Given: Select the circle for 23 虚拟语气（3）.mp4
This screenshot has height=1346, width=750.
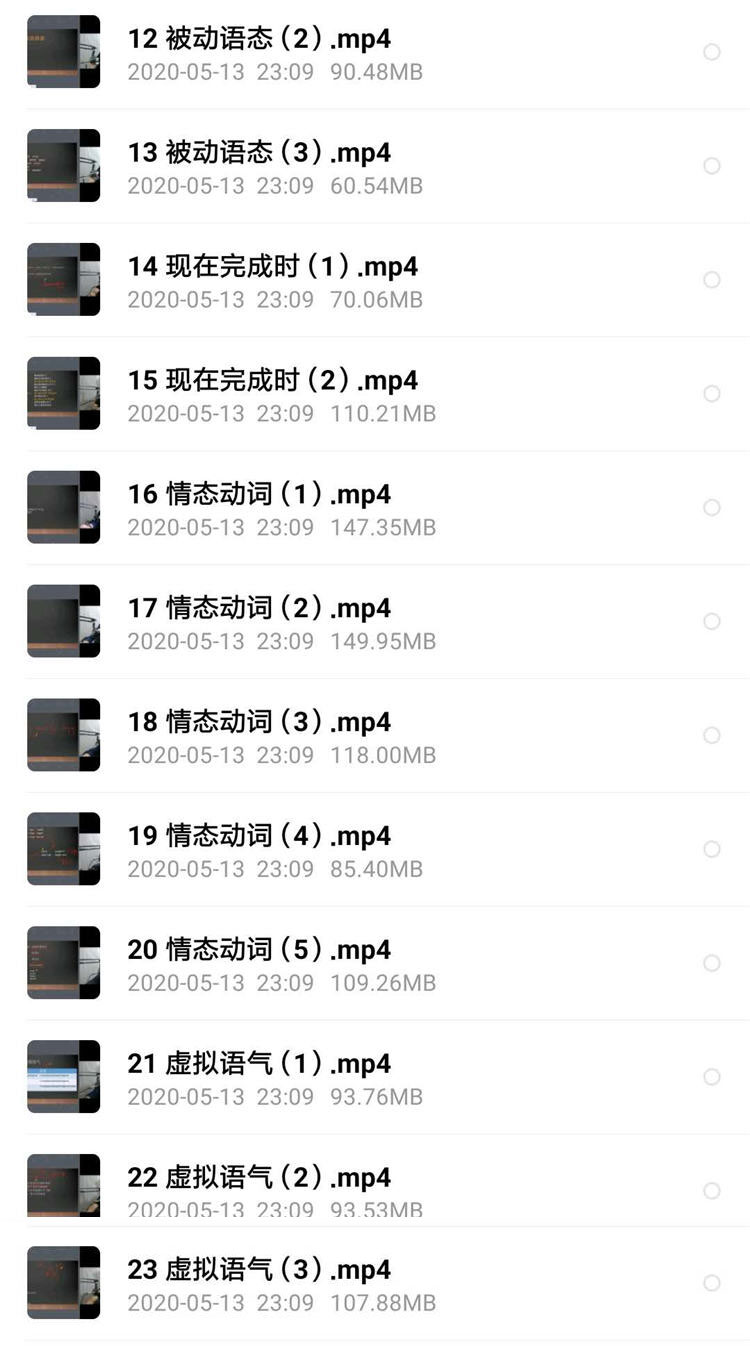Looking at the screenshot, I should coord(712,1283).
